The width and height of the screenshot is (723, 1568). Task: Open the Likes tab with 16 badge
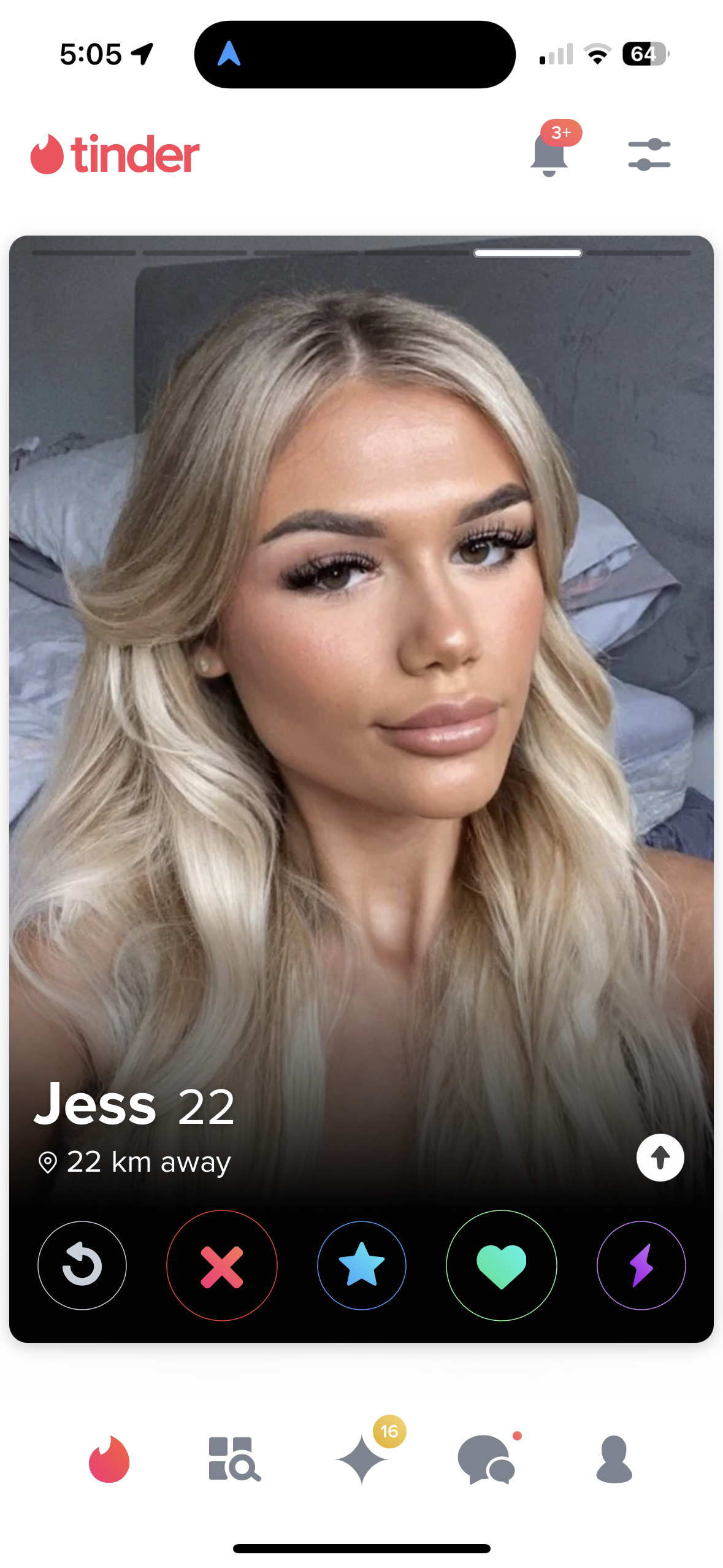362,1459
